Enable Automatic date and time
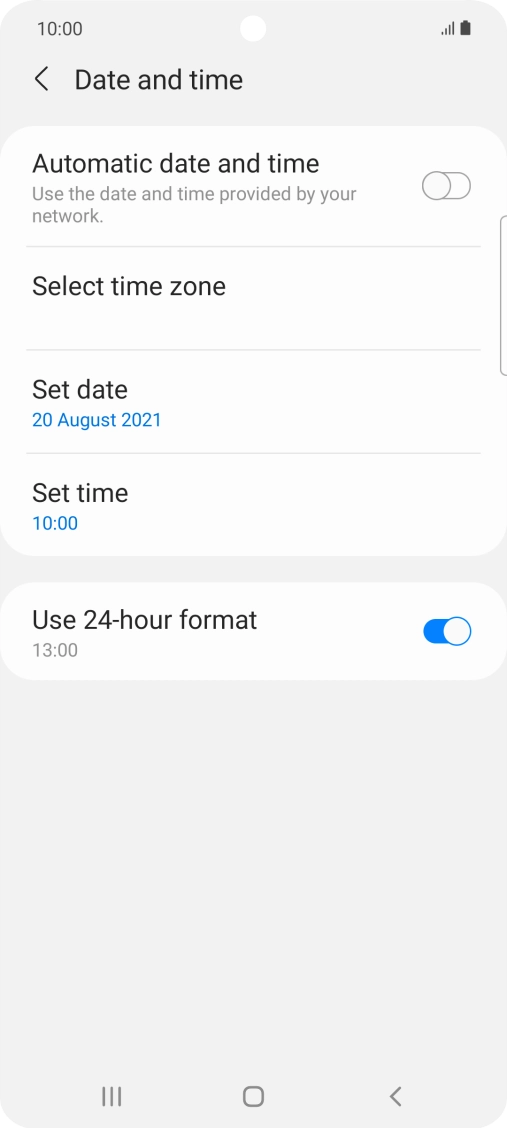The image size is (507, 1128). pos(446,186)
